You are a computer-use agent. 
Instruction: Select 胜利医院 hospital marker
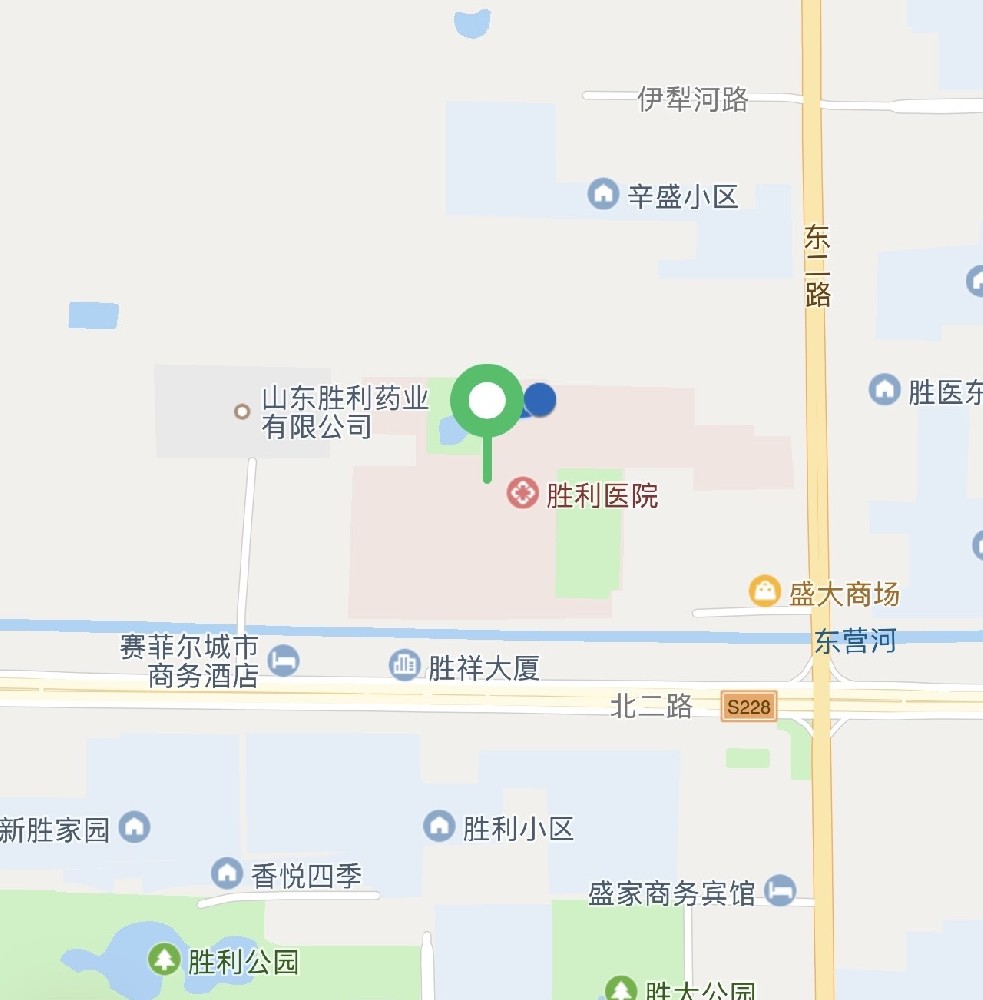click(x=522, y=493)
